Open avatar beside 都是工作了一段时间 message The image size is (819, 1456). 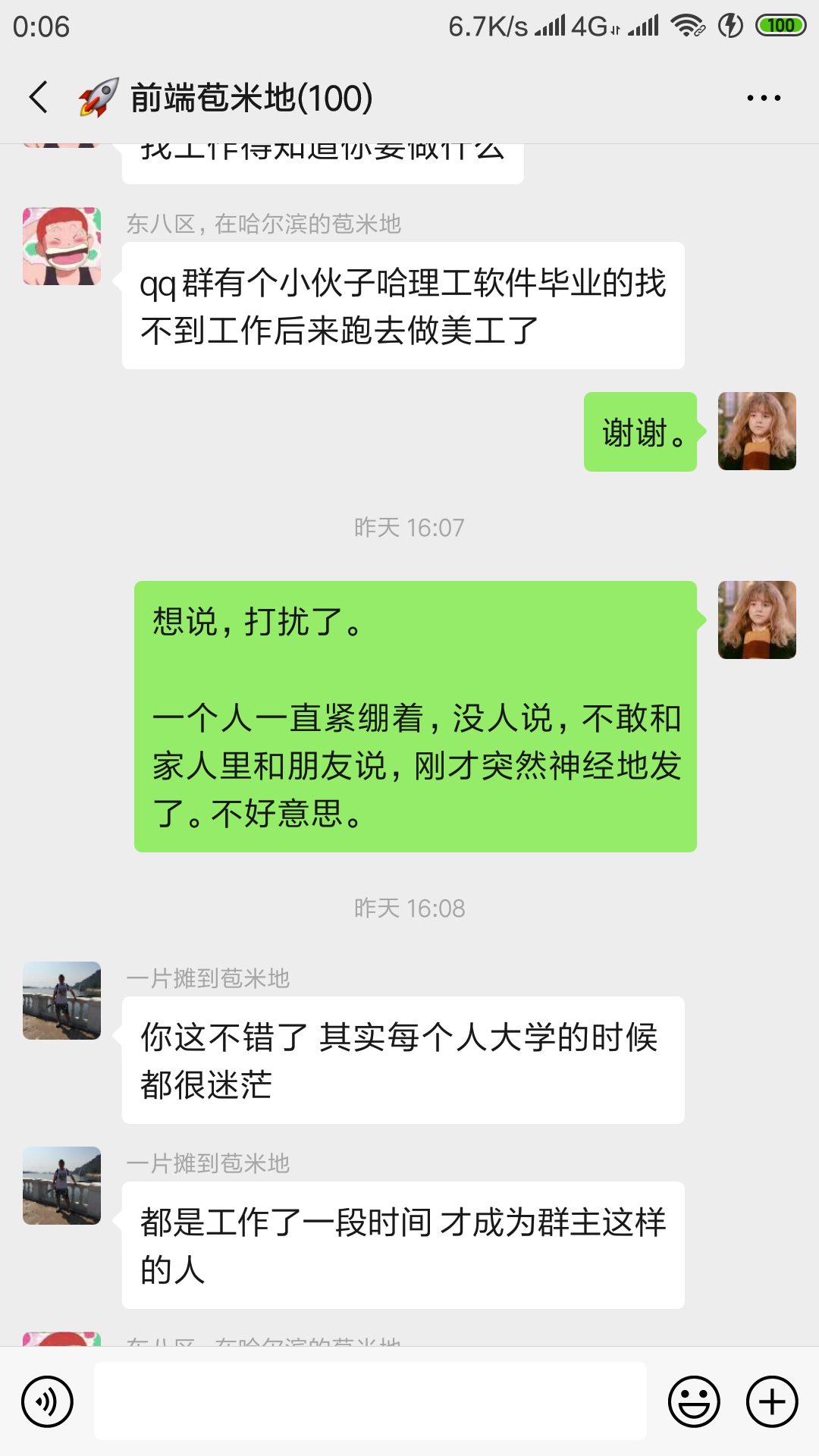[61, 1185]
